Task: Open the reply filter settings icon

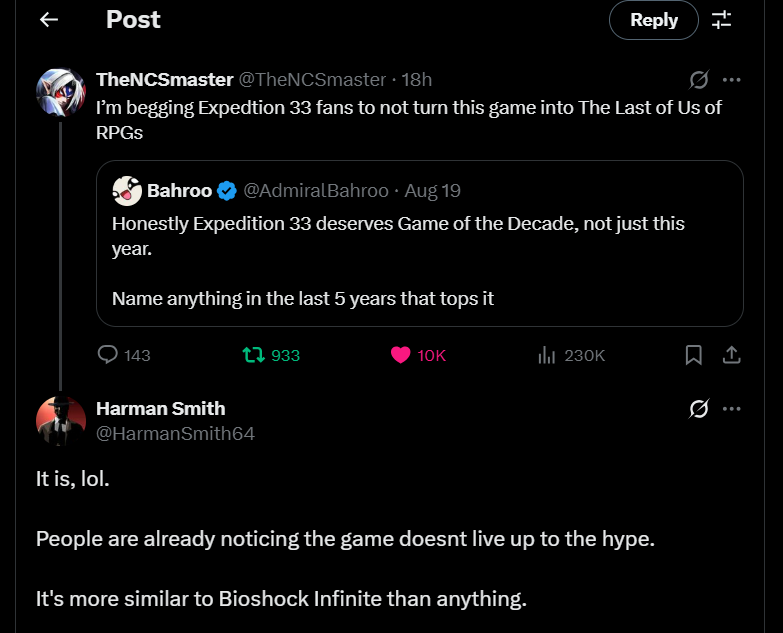Action: [721, 20]
